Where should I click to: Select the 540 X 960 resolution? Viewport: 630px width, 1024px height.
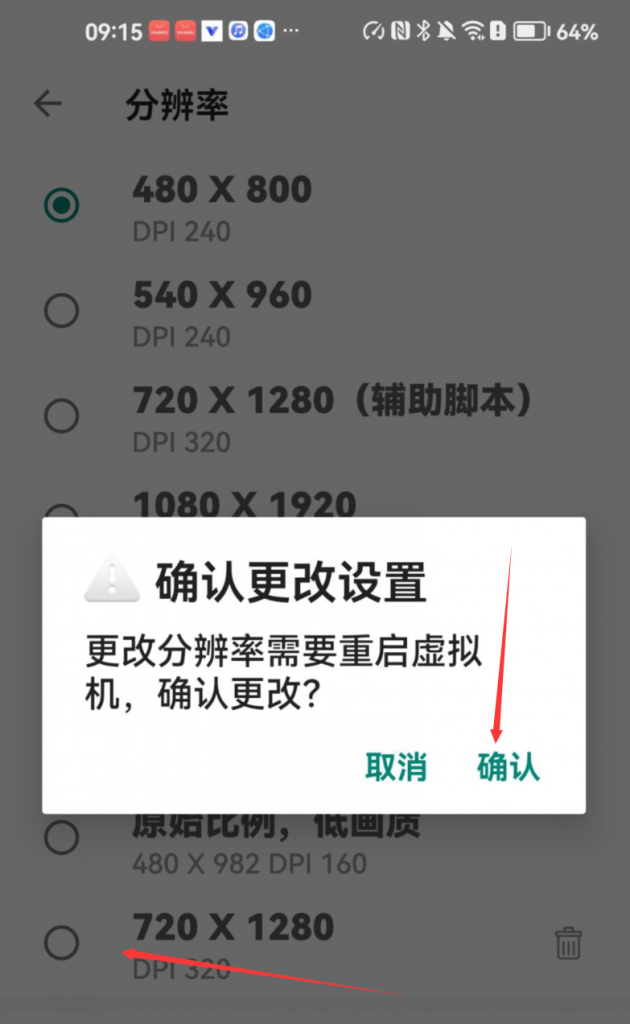point(62,311)
